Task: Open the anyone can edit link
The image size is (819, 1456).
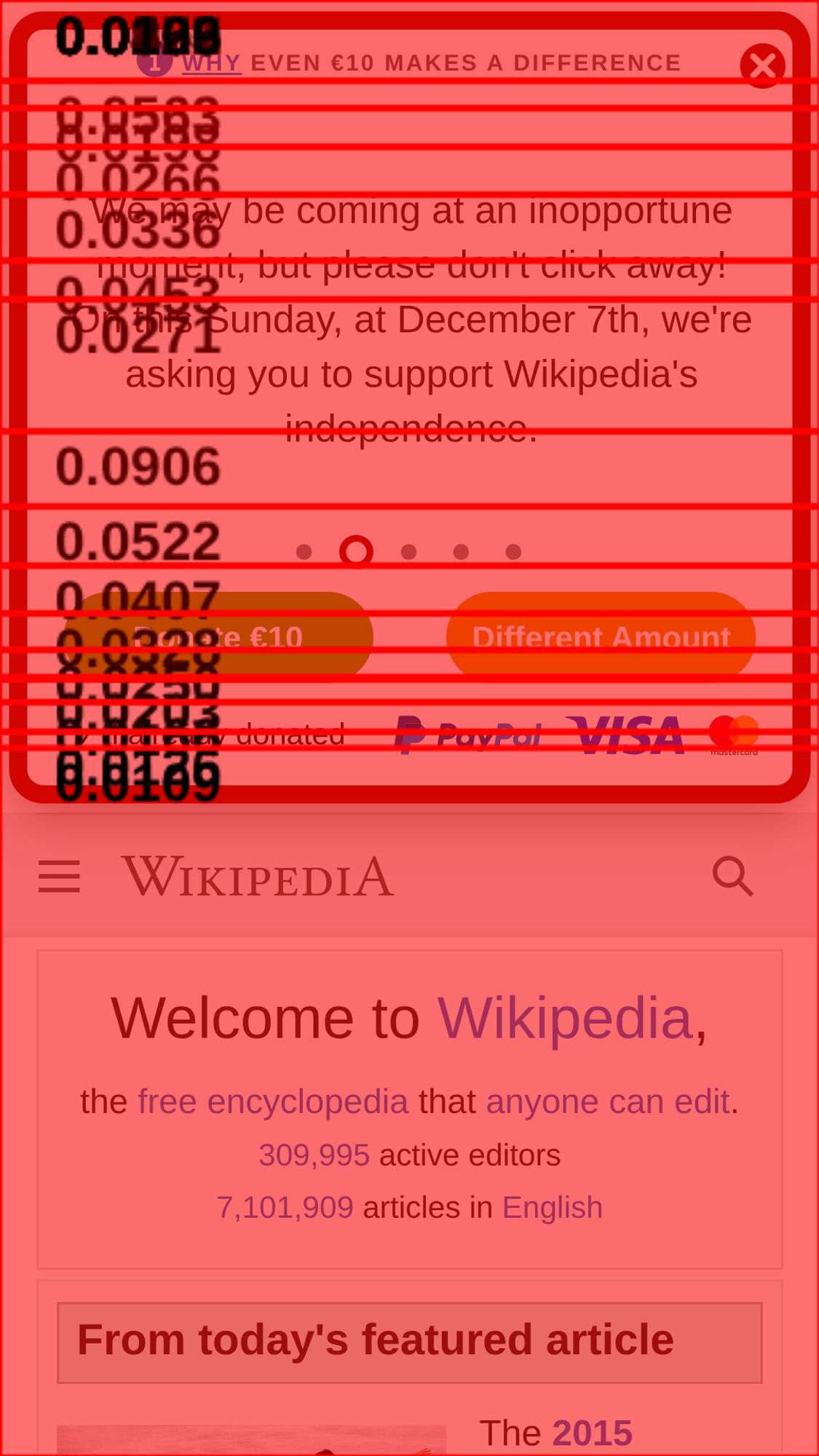Action: tap(607, 1101)
